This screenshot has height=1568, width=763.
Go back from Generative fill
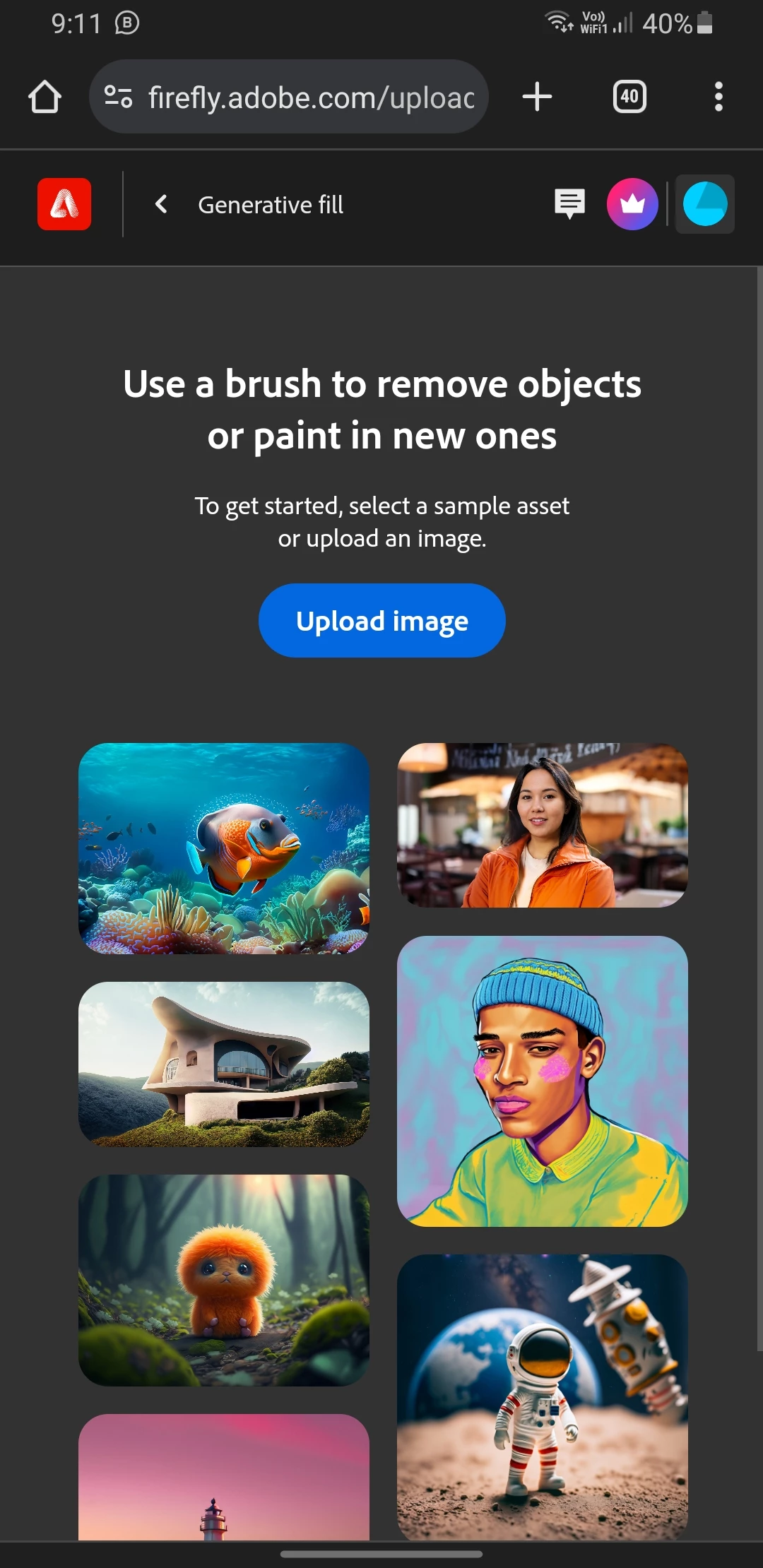point(162,204)
